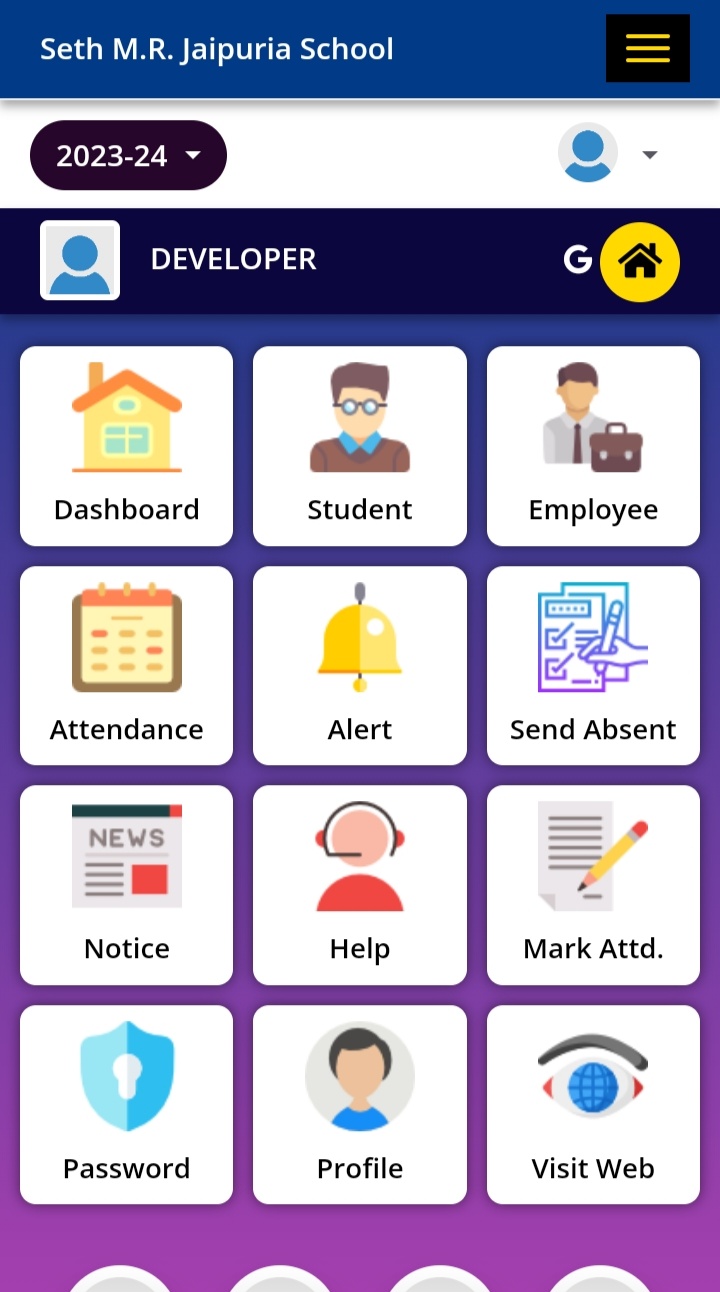Expand the 2023-24 session dropdown
Screen dimensions: 720x1292
tap(128, 155)
